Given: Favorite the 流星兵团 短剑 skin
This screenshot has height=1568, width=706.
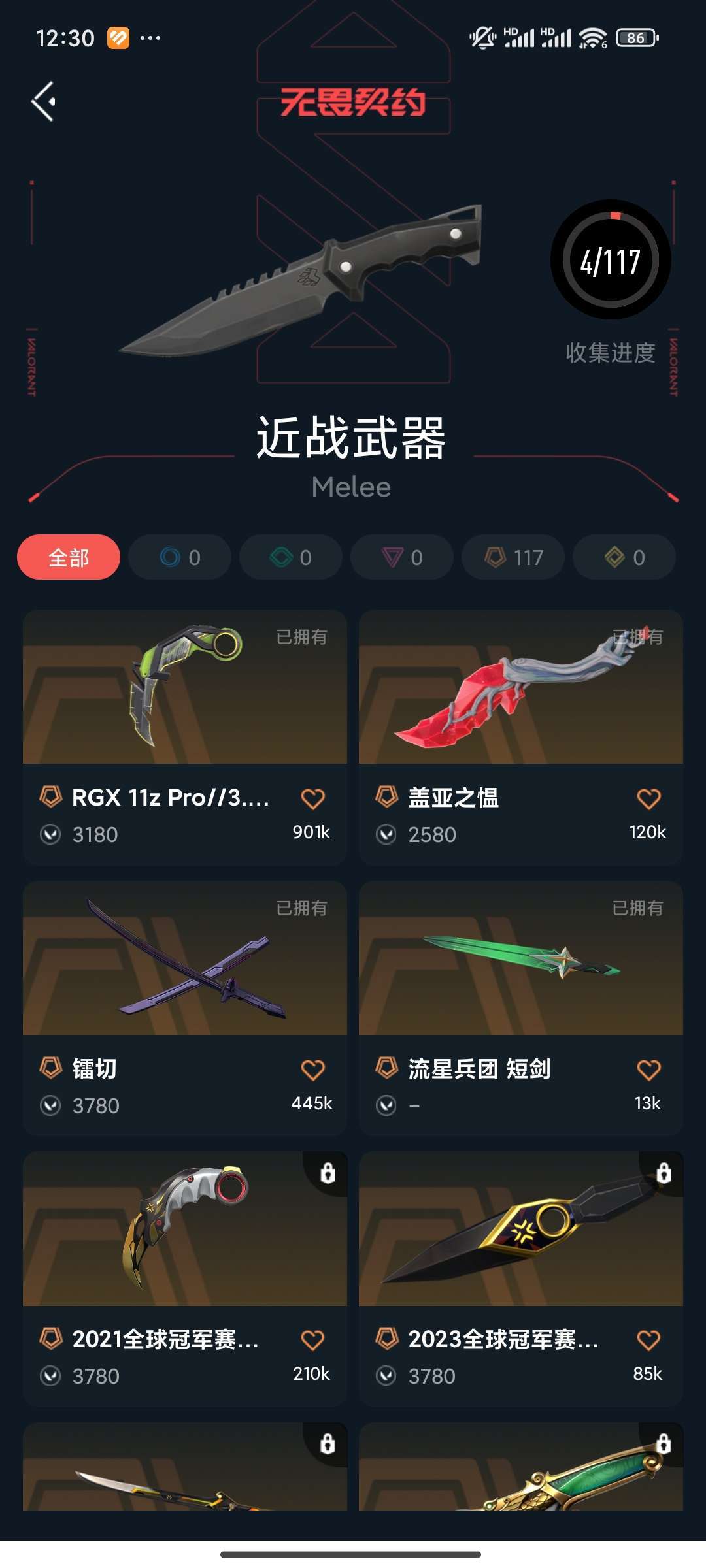Looking at the screenshot, I should point(648,1070).
